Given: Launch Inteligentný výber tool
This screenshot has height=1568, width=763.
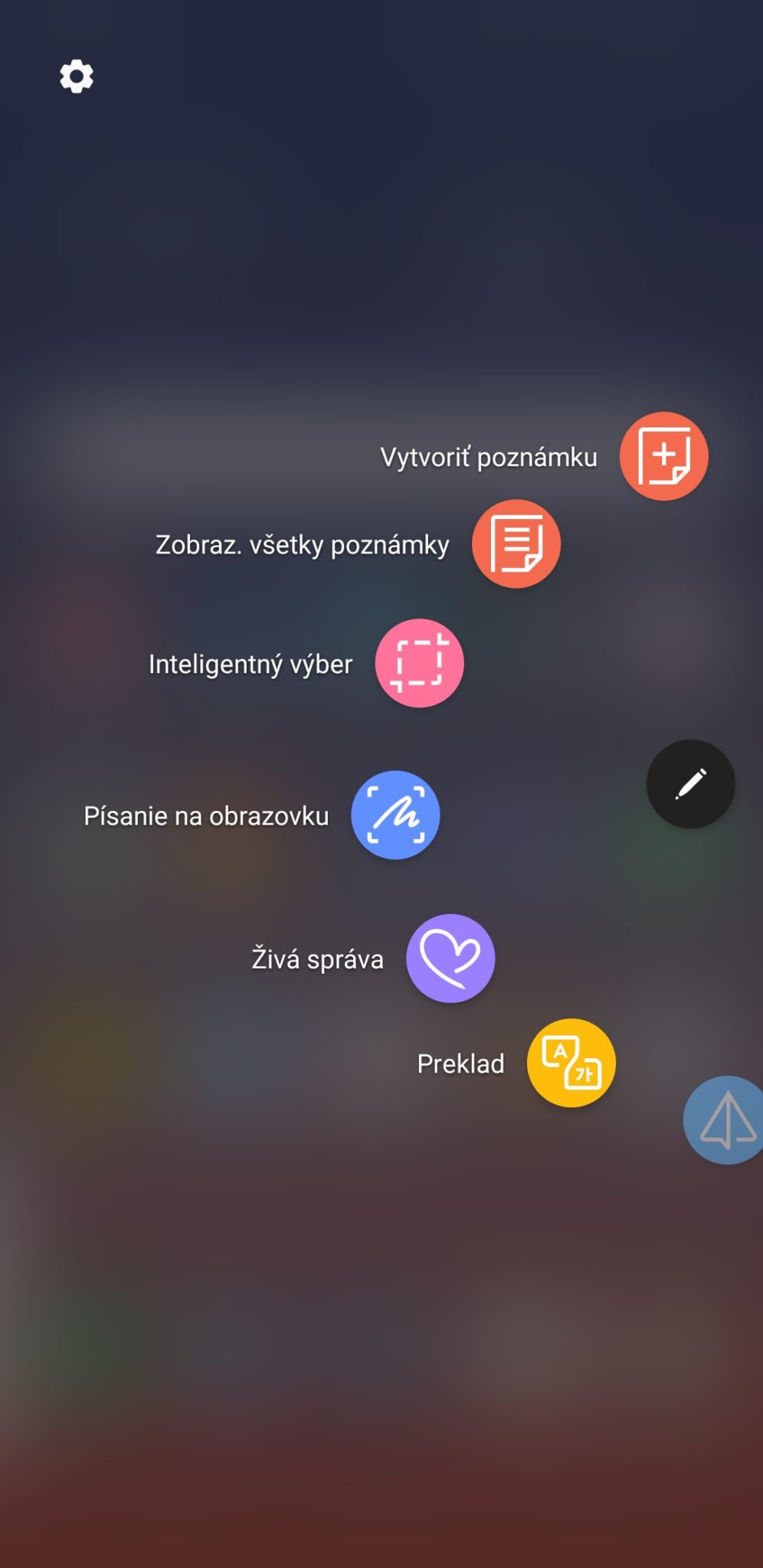Looking at the screenshot, I should coord(419,663).
